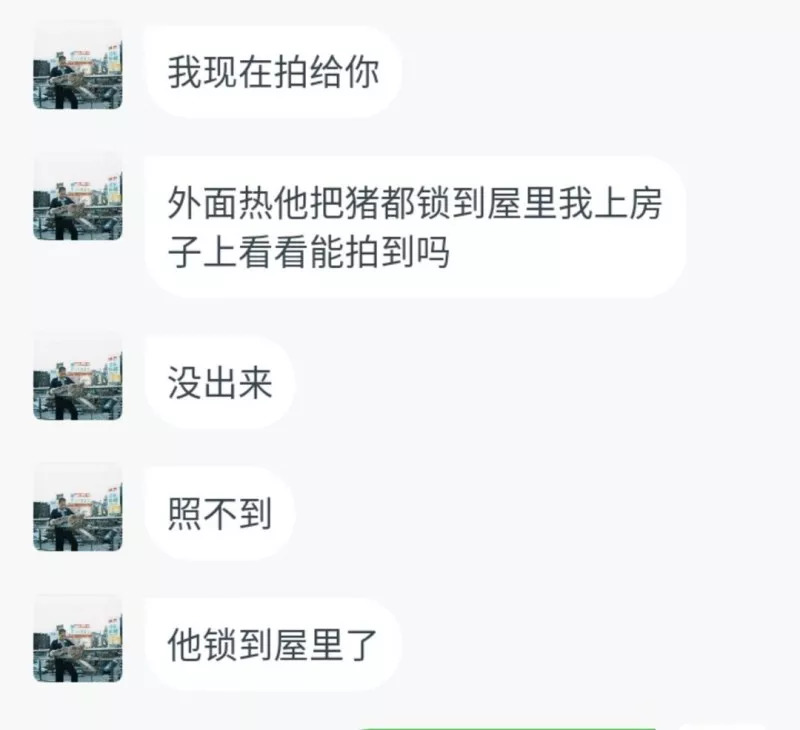Open sender's avatar beside "我现在拍给你"

click(x=77, y=65)
